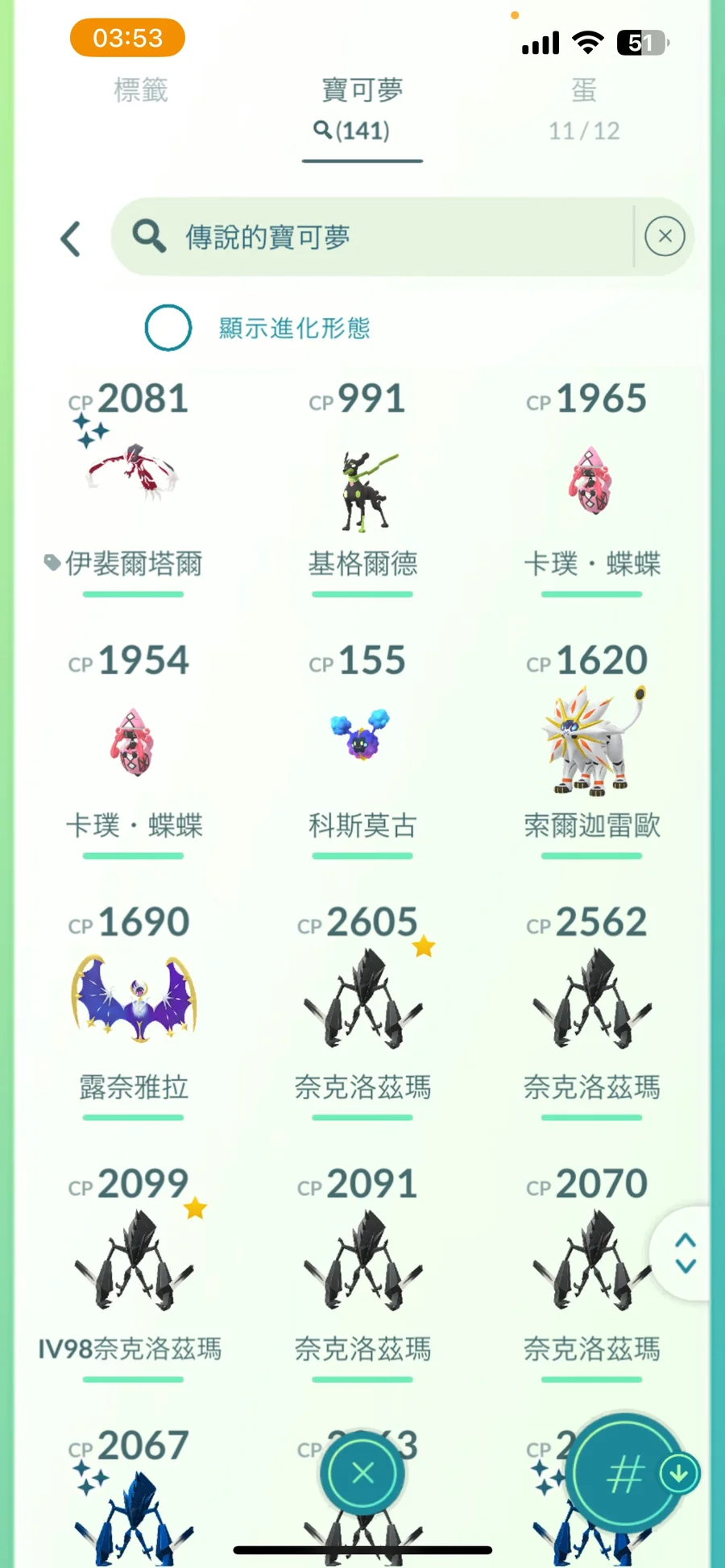
Task: Switch to the 標籤 tab
Action: (x=141, y=90)
